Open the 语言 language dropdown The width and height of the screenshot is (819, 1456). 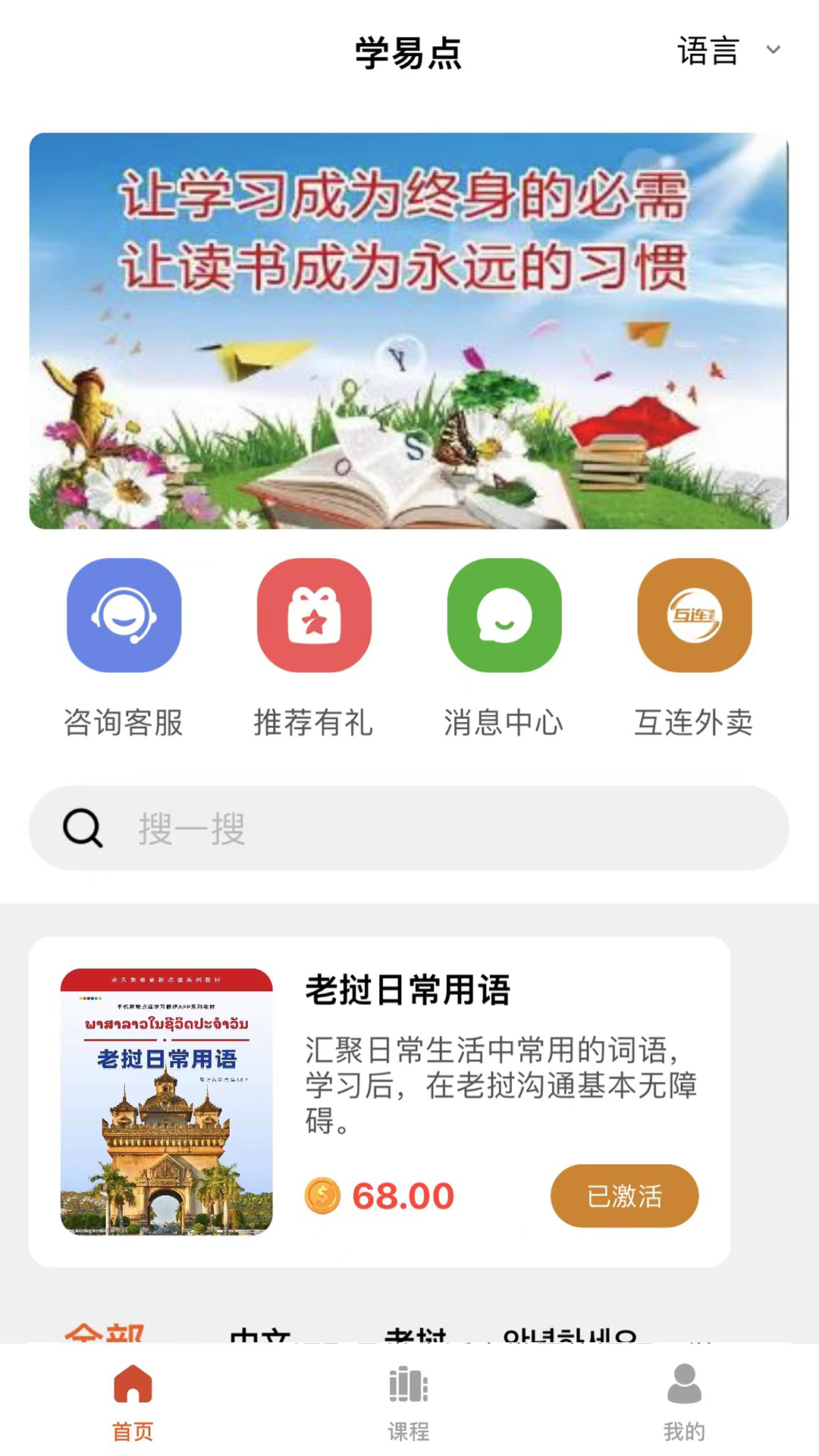728,51
